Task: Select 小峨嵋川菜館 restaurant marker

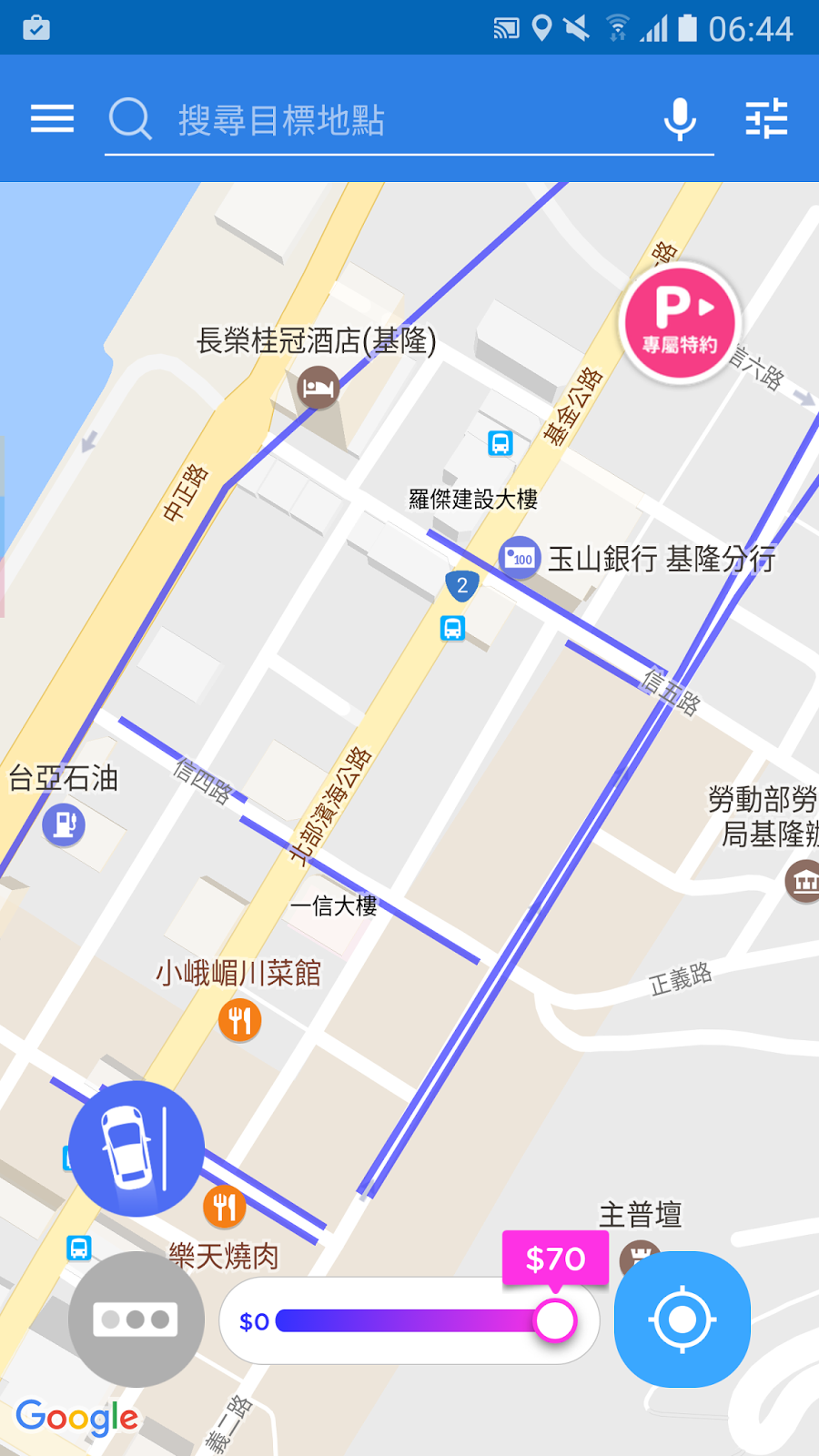Action: point(240,1020)
